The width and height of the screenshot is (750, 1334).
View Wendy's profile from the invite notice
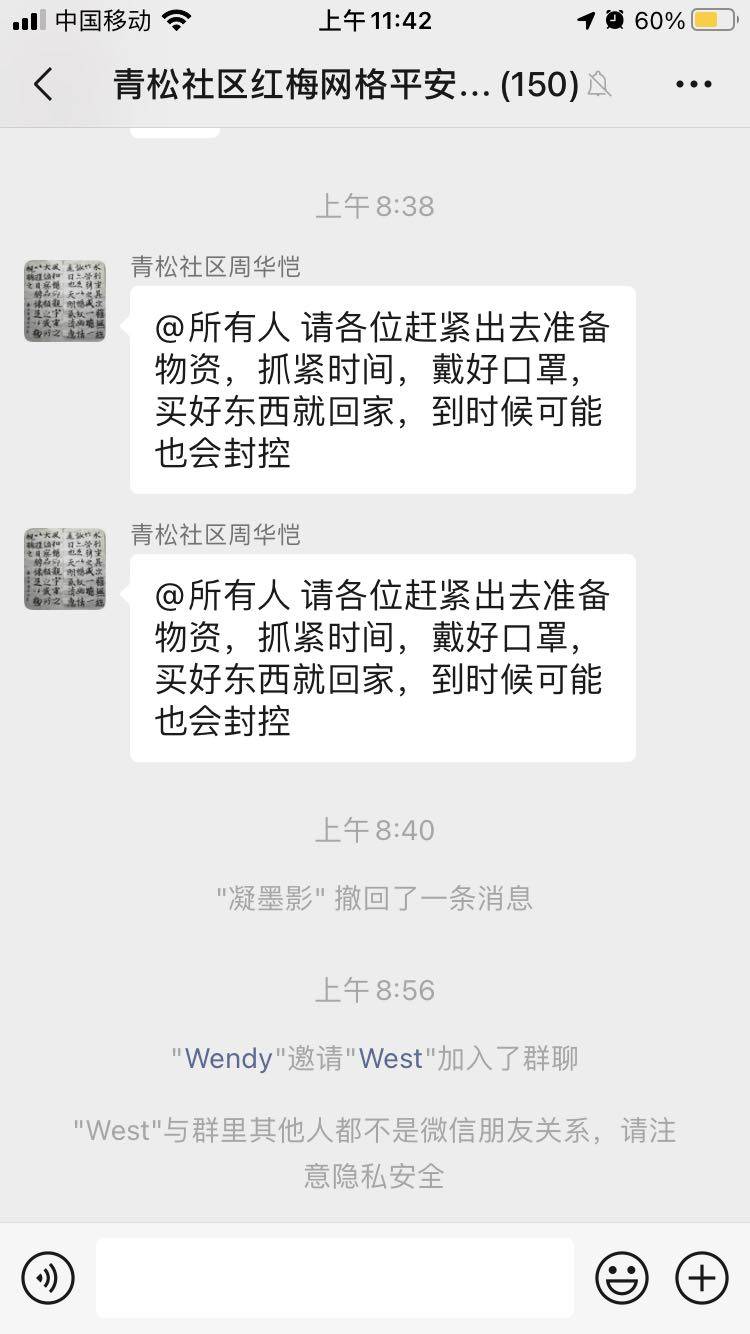coord(229,1059)
